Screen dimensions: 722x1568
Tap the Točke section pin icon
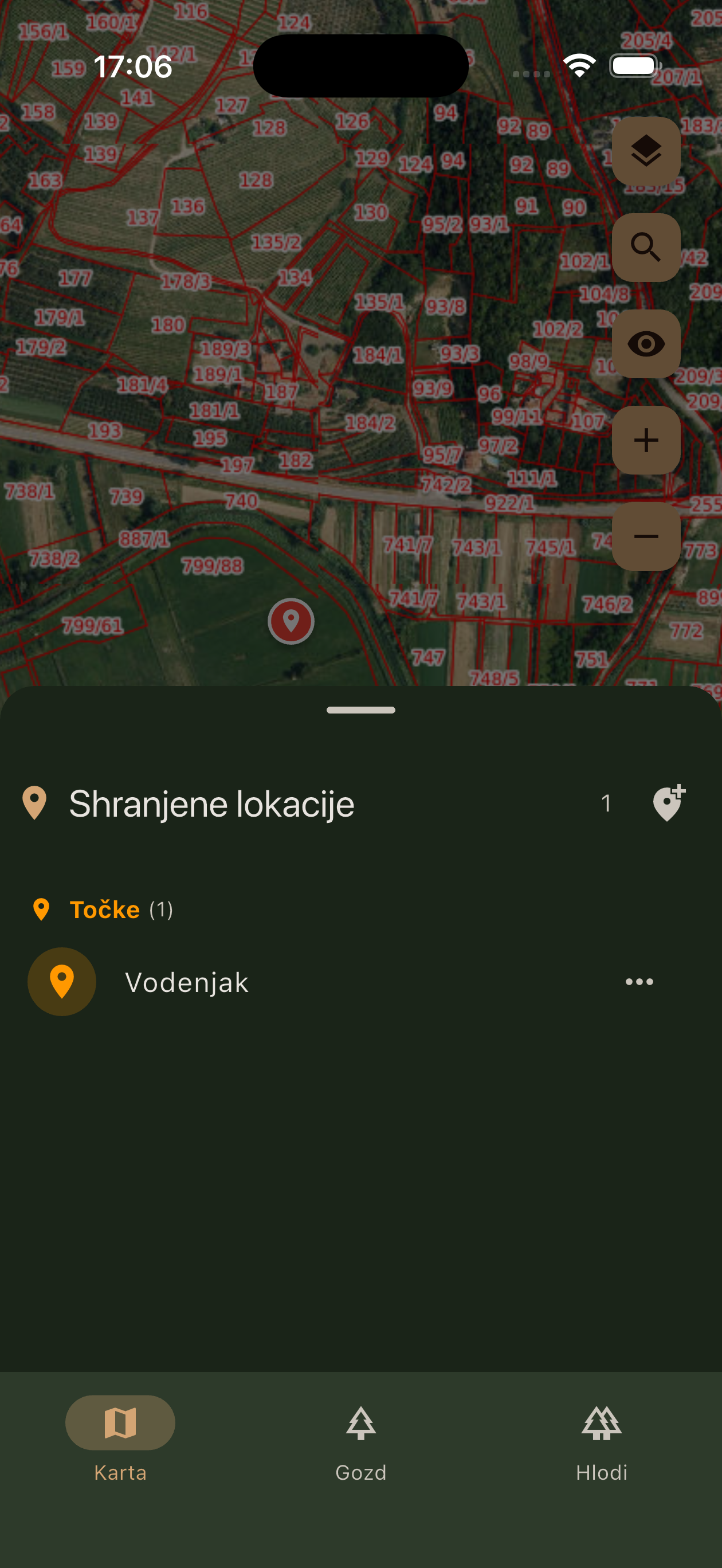(x=41, y=910)
